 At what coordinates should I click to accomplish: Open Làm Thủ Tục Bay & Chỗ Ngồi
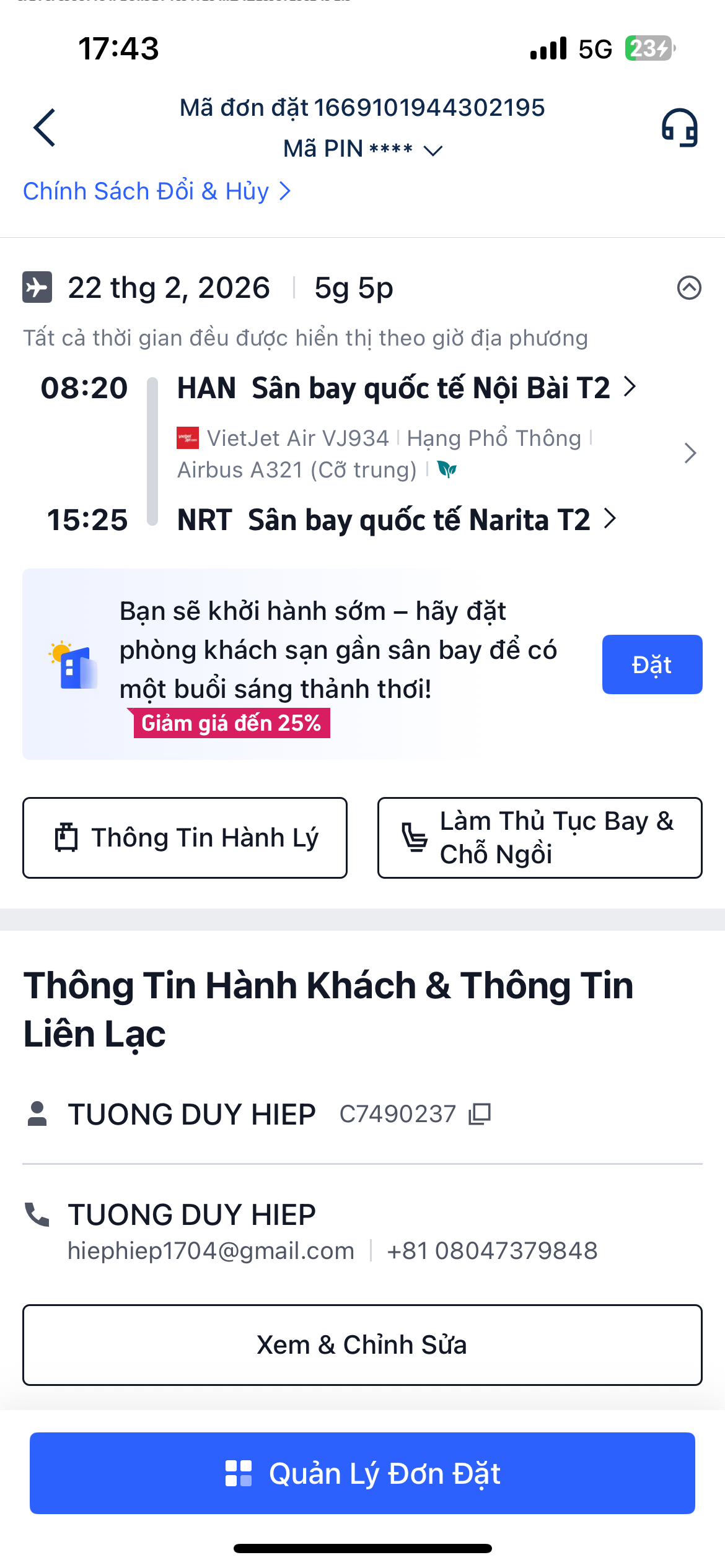coord(539,838)
